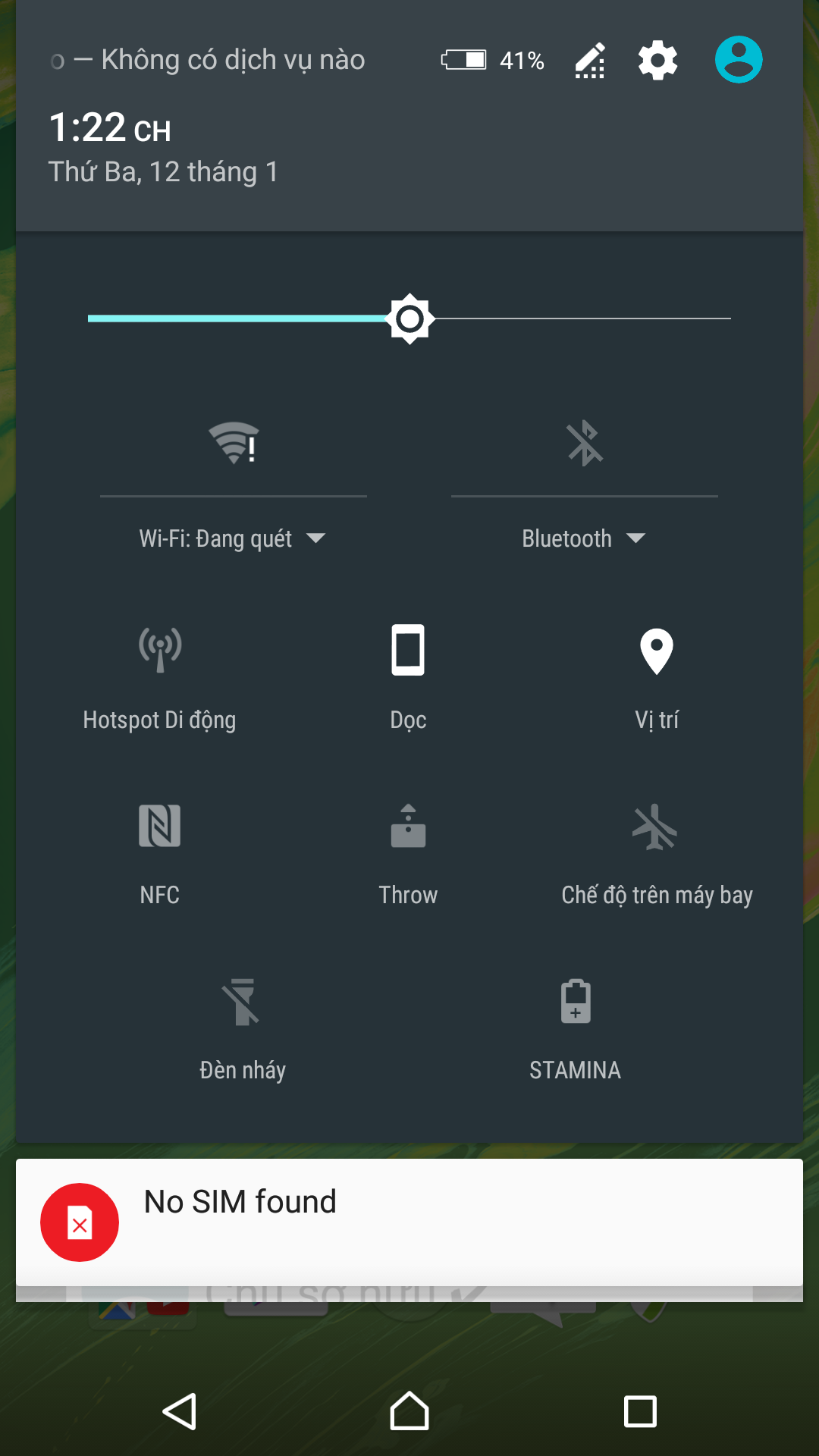This screenshot has height=1456, width=819.
Task: Open the settings gear
Action: pyautogui.click(x=657, y=61)
